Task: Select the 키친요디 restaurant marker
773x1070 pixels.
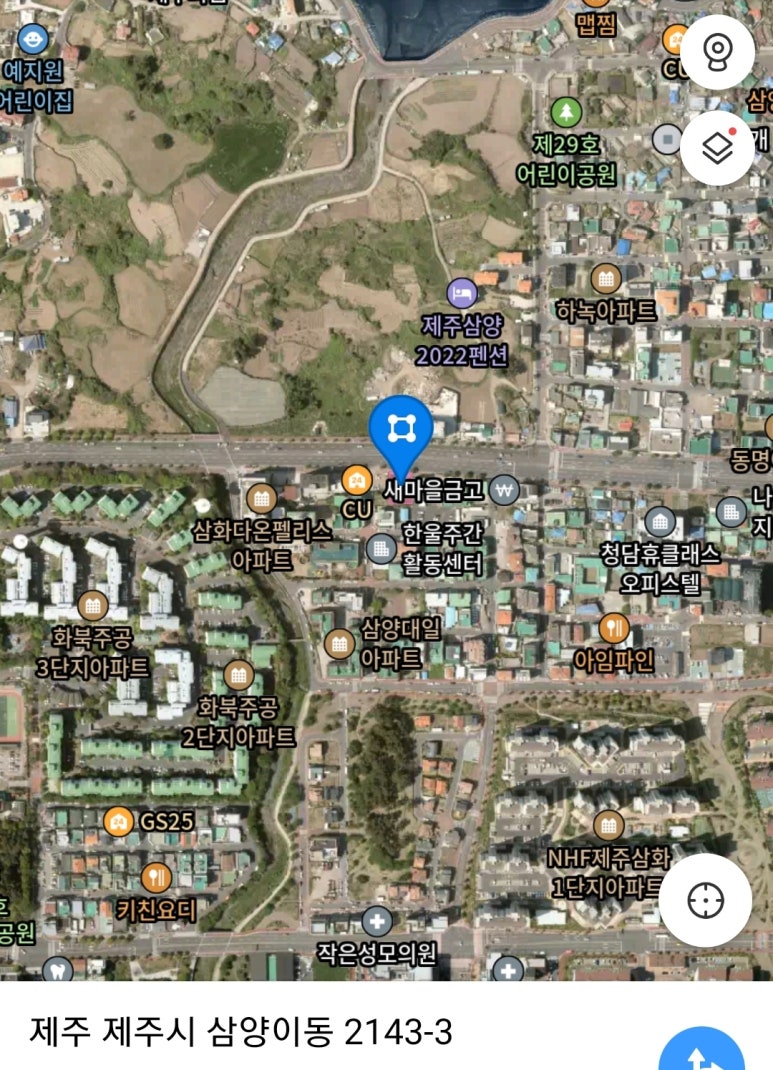Action: [155, 878]
